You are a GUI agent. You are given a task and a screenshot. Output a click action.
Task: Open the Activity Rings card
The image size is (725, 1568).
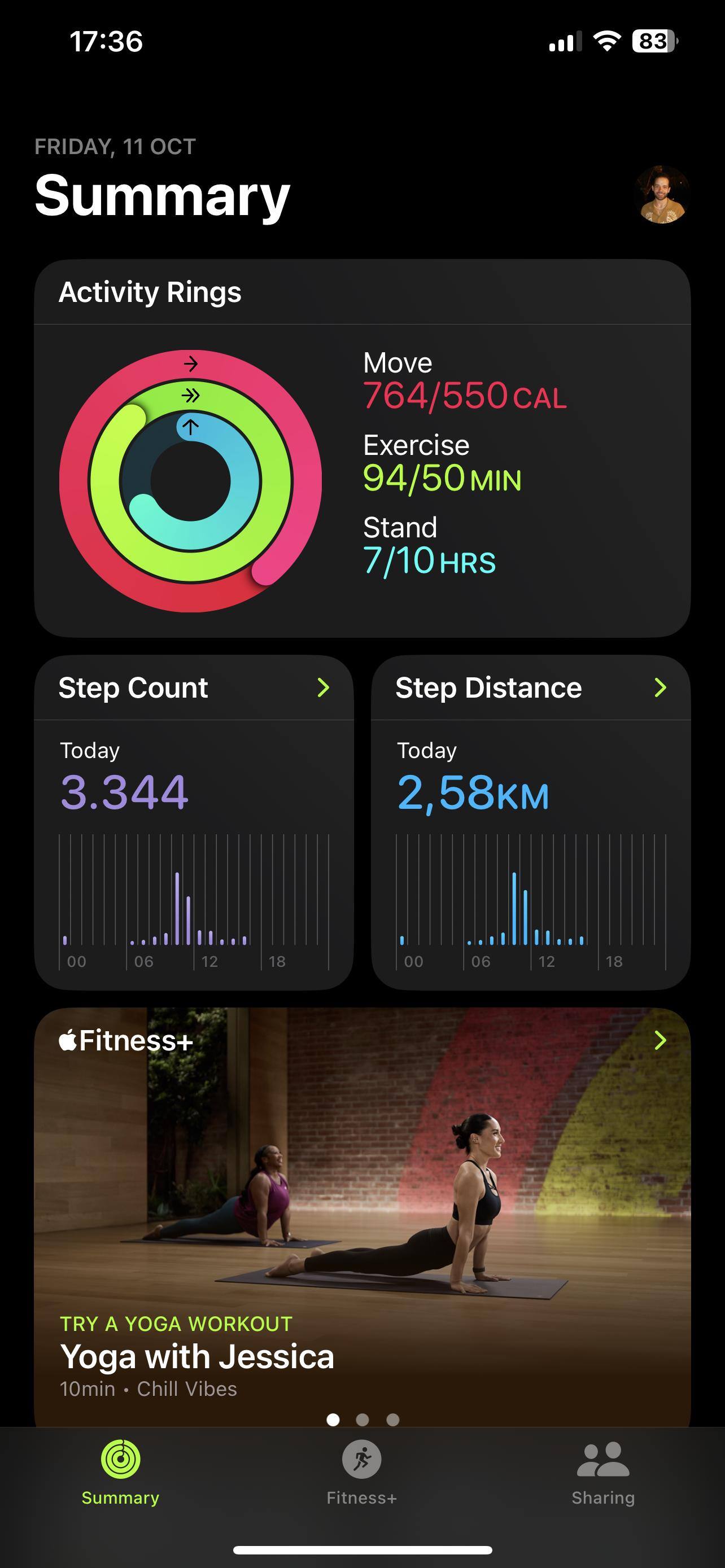pos(362,449)
